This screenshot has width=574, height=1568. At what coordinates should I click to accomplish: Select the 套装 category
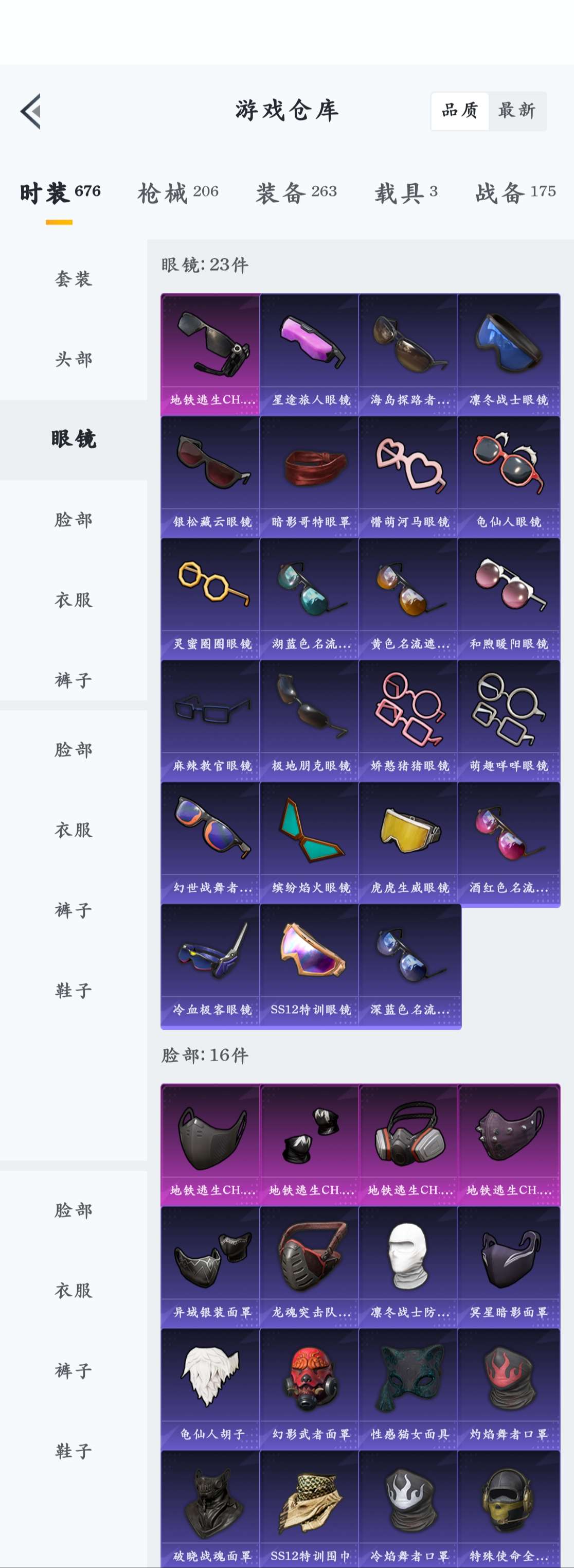[x=74, y=279]
